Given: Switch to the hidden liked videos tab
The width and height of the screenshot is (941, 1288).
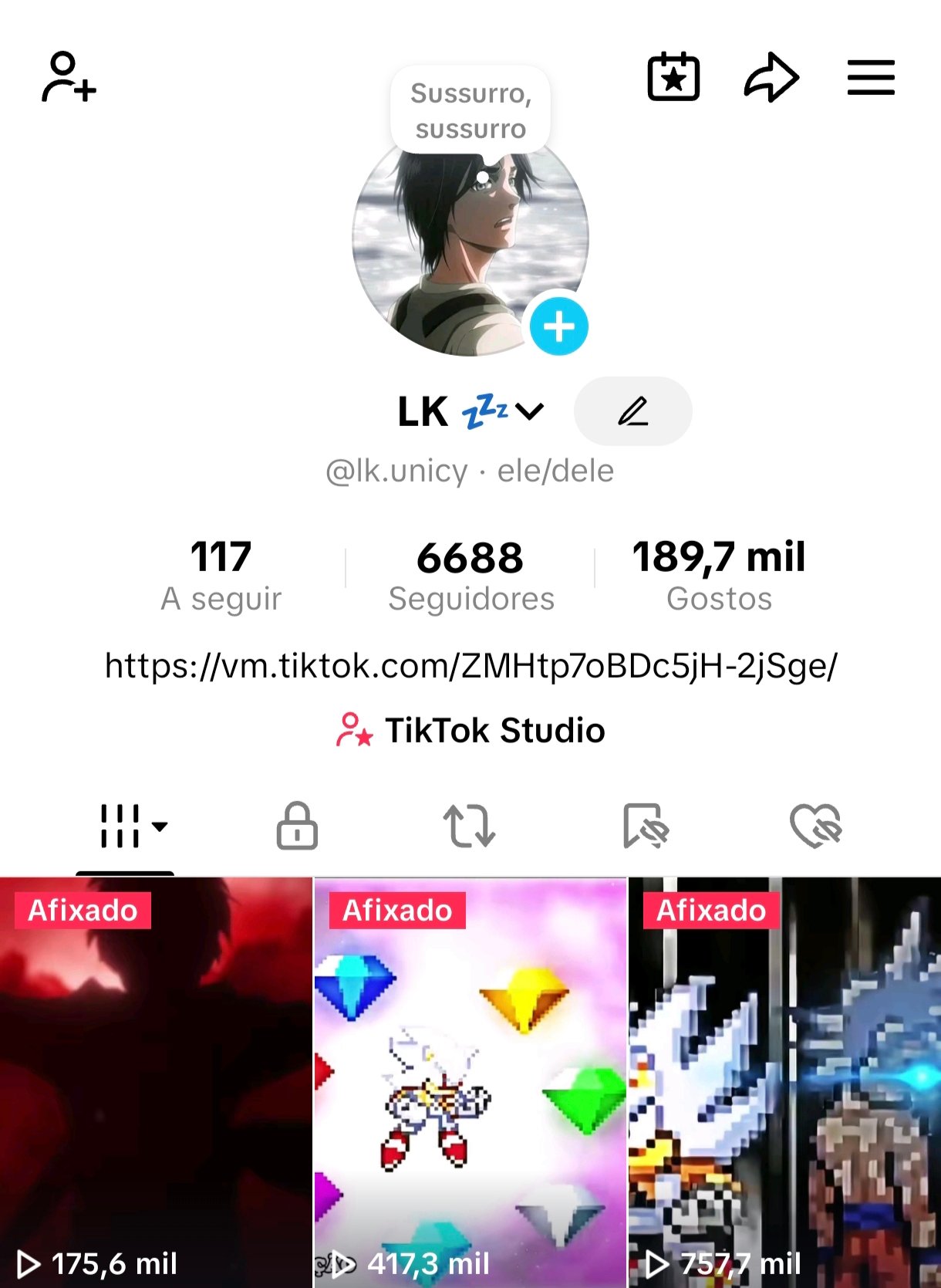Looking at the screenshot, I should coord(816,827).
